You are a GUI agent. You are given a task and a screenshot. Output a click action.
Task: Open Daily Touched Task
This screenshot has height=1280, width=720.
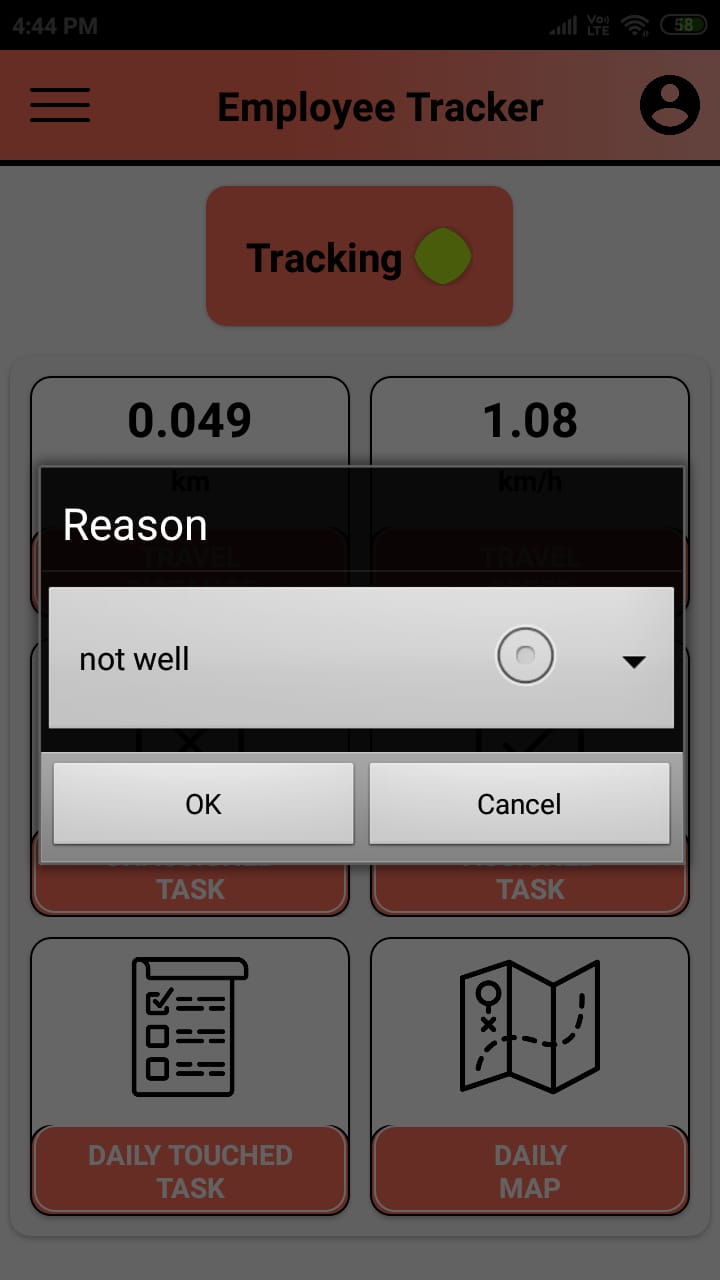coord(190,1076)
